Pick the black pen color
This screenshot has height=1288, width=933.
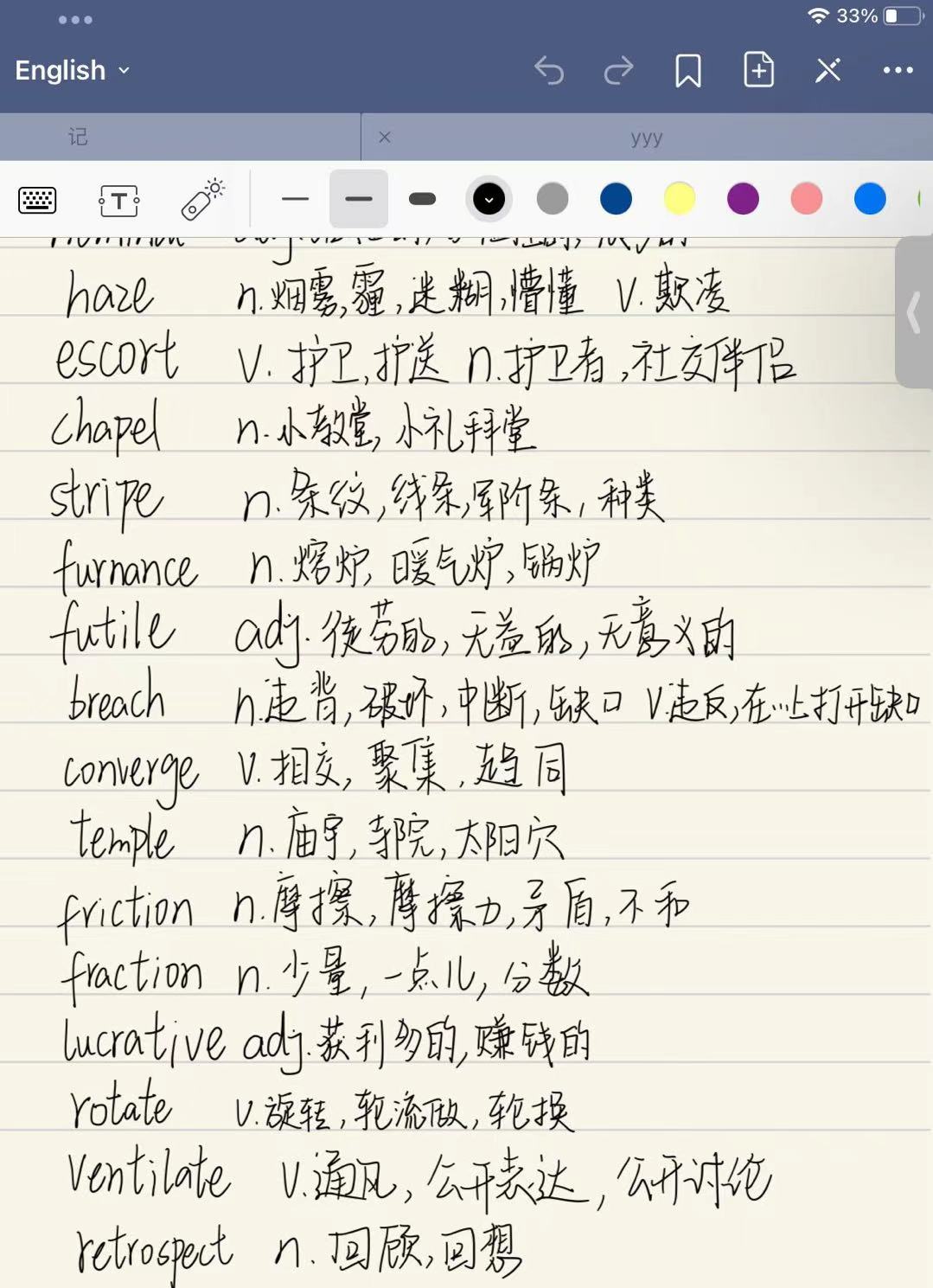click(489, 199)
